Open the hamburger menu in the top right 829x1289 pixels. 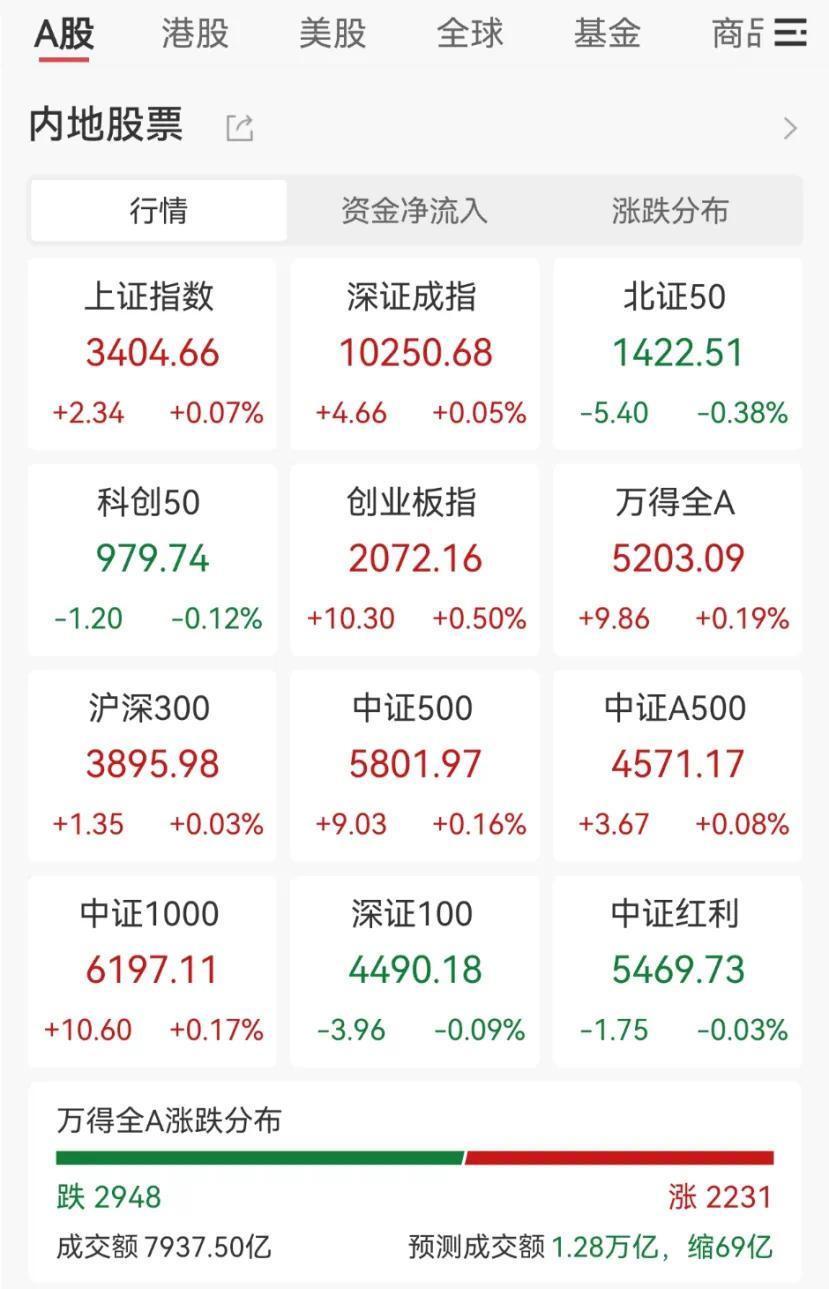coord(791,33)
